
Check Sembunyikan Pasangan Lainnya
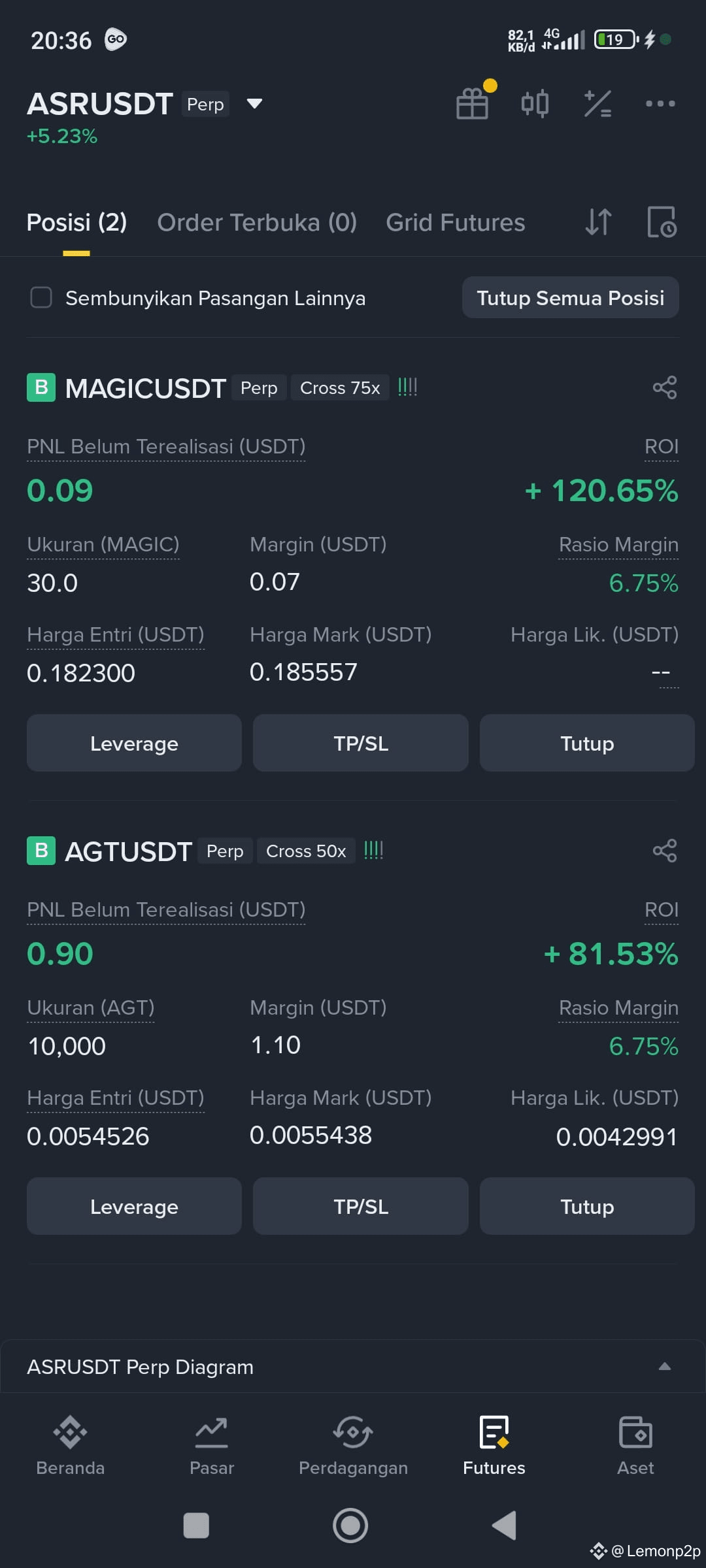(41, 297)
